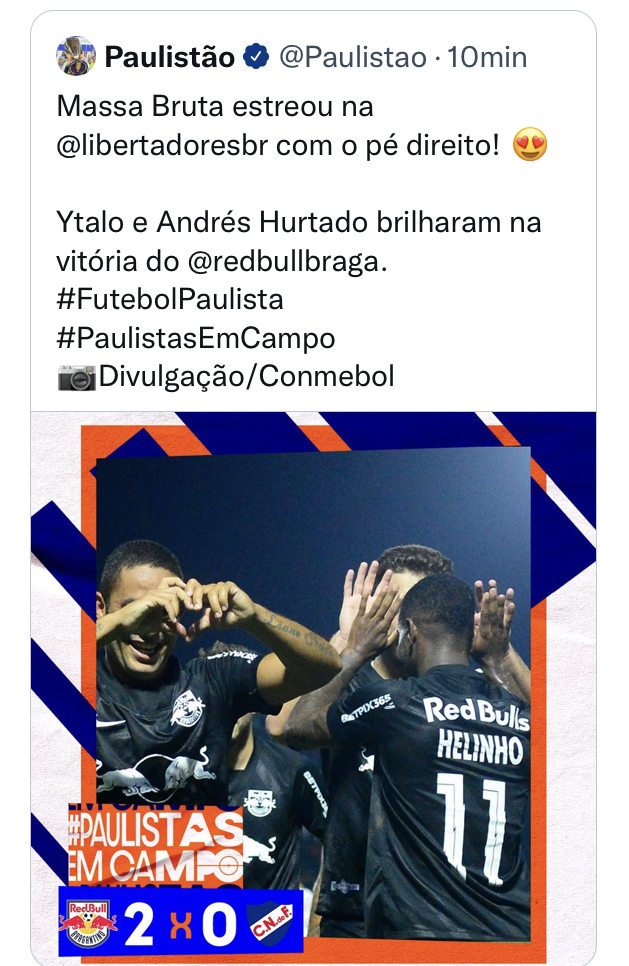Open the Paulistão profile avatar
The width and height of the screenshot is (629, 966).
point(76,57)
